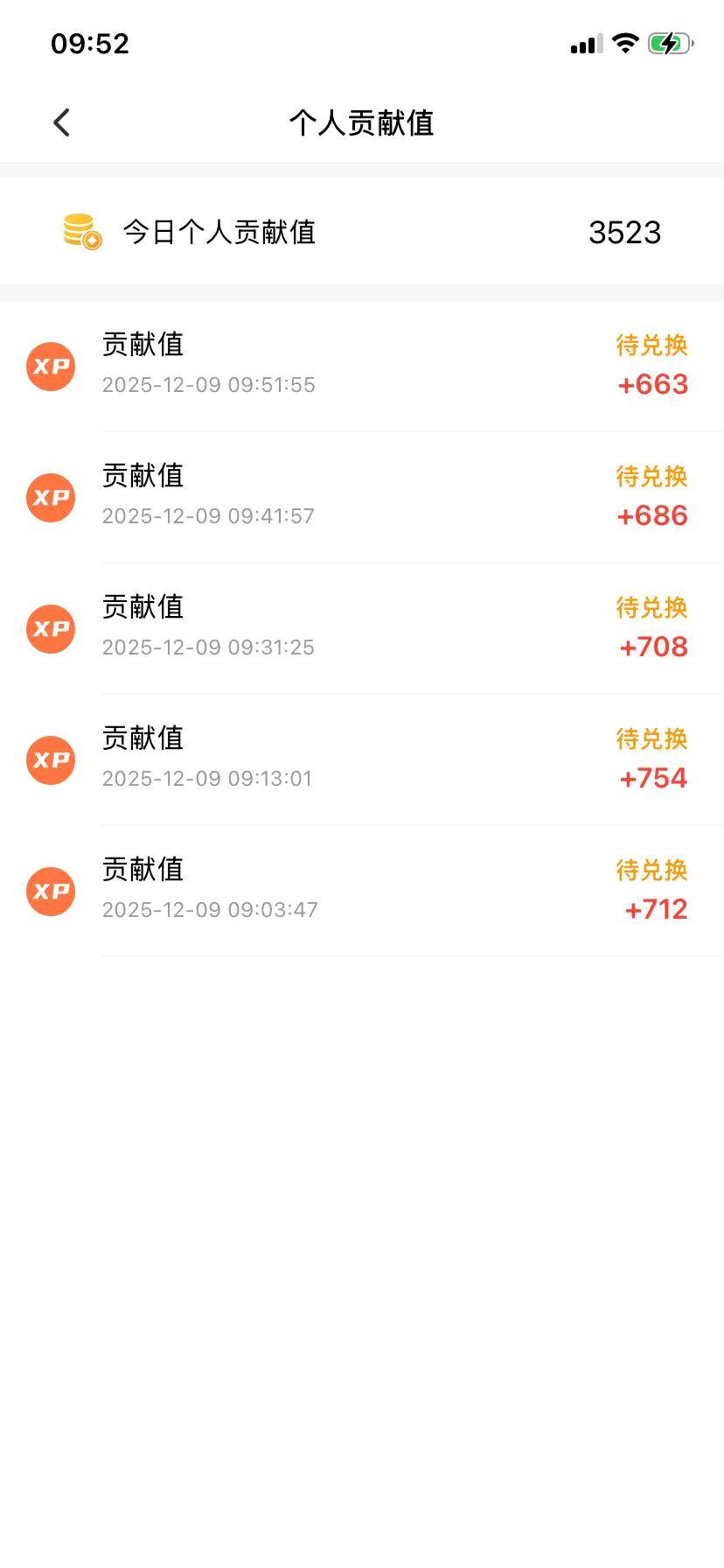This screenshot has width=724, height=1568.
Task: Tap the first XP badge icon
Action: (50, 367)
